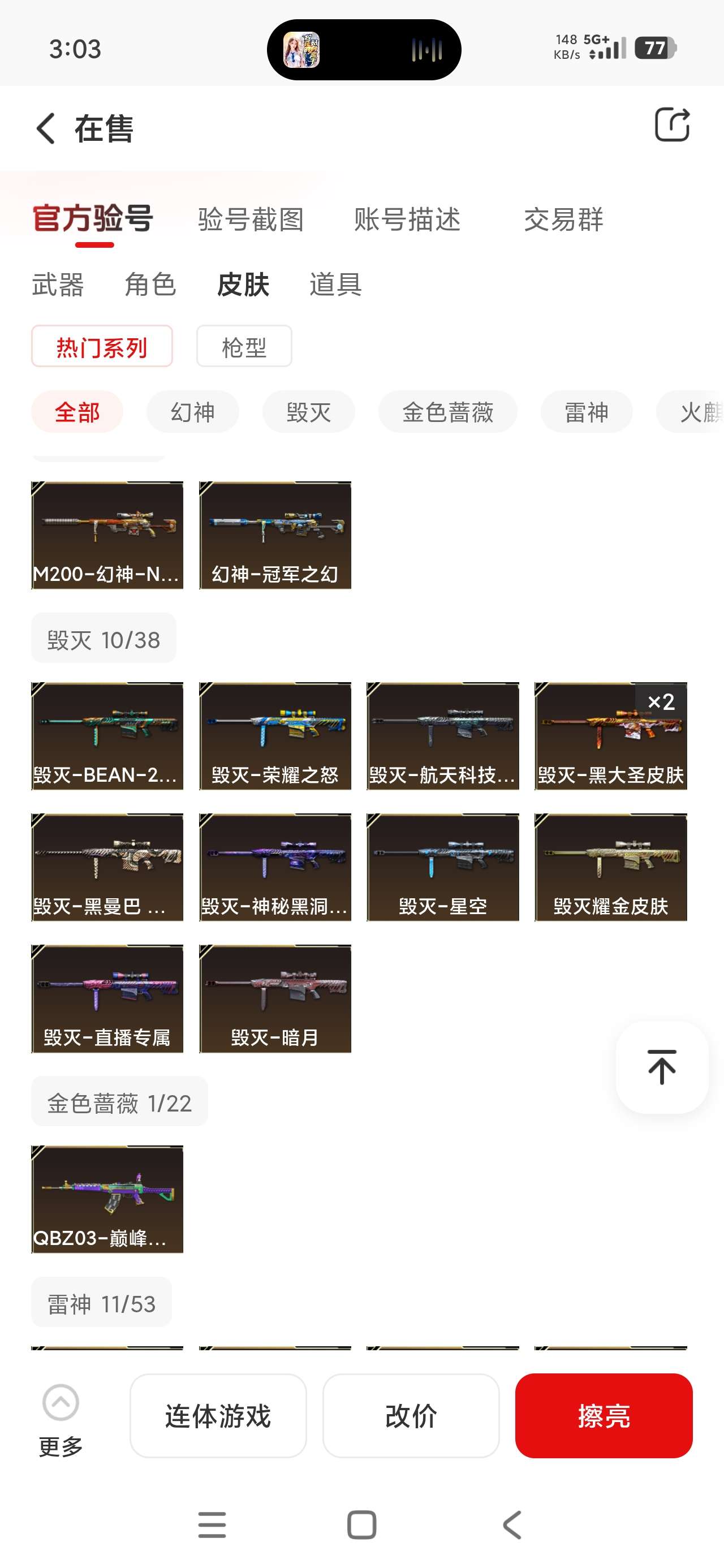Viewport: 724px width, 1568px height.
Task: Expand the 更多 options
Action: (61, 1418)
